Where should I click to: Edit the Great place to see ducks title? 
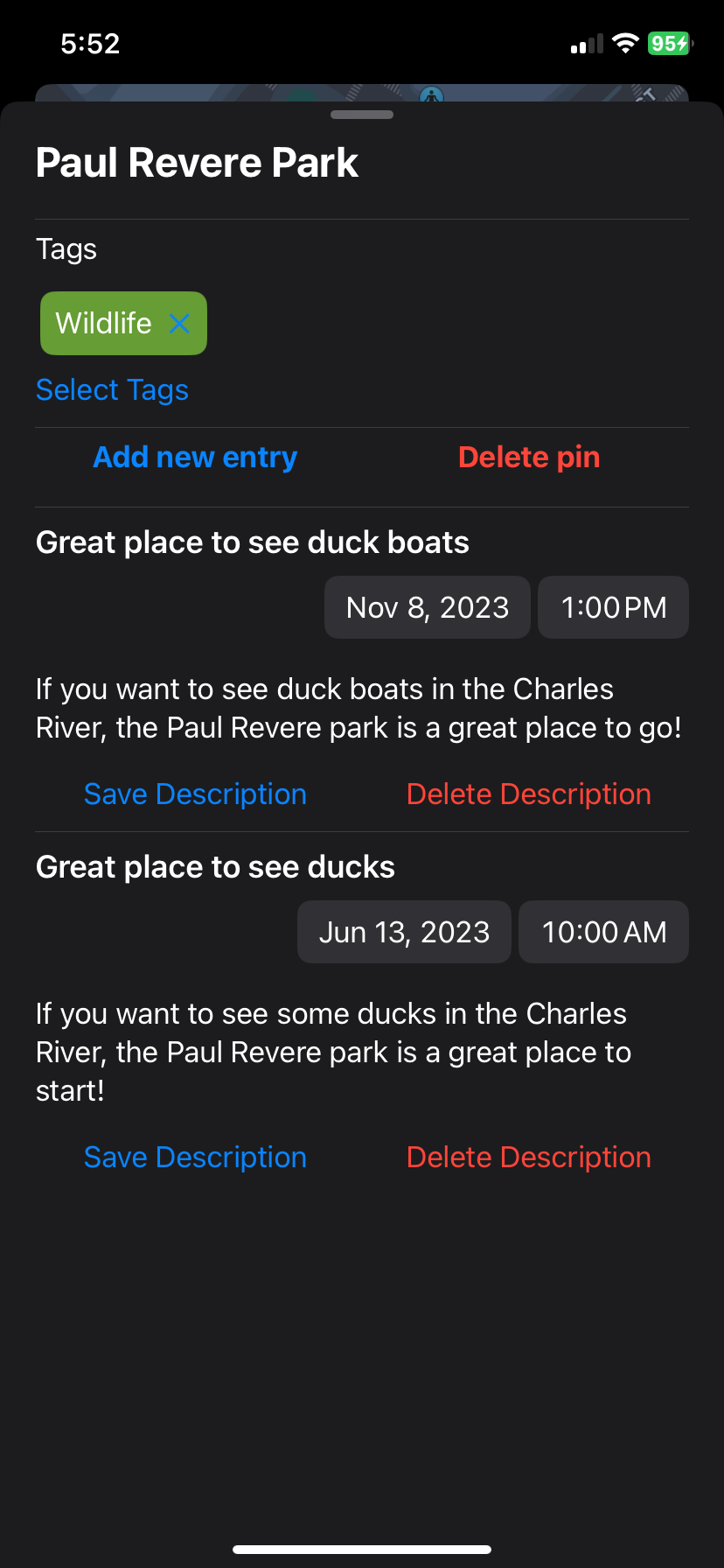(x=215, y=867)
